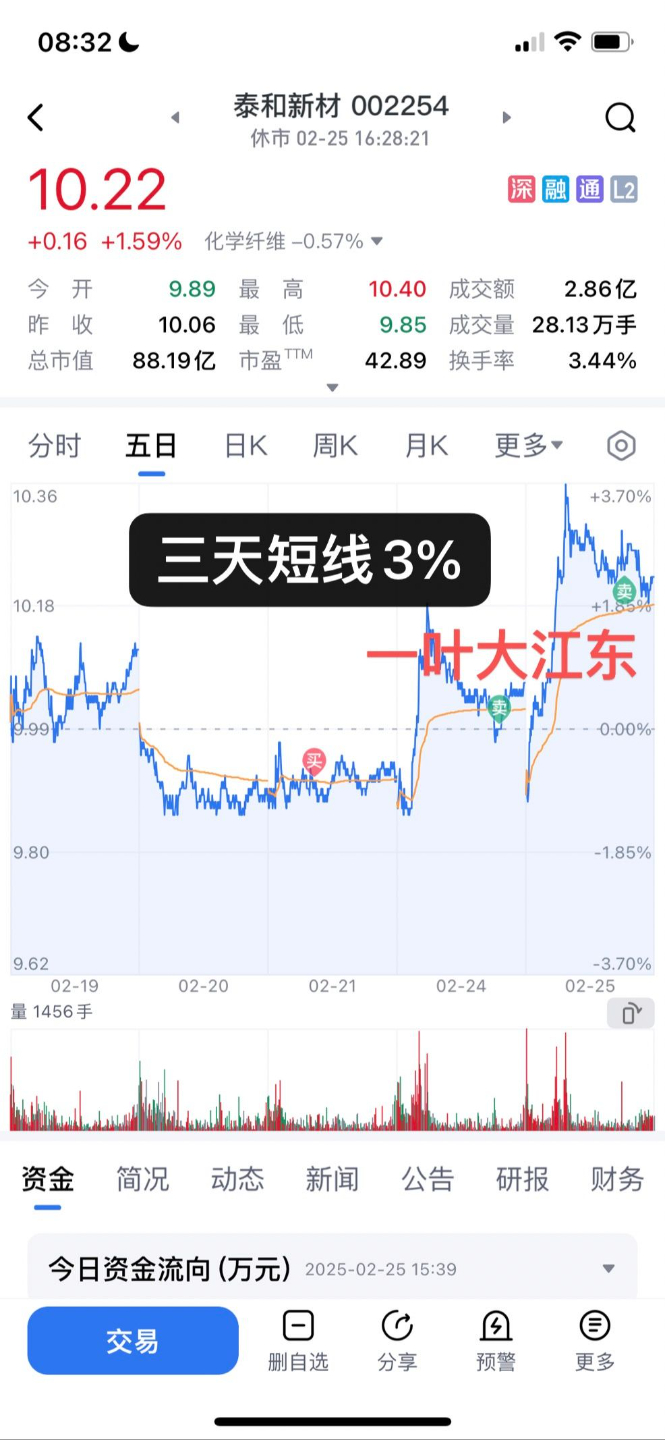Screen dimensions: 665x1440
Task: Open chart settings hexagon icon
Action: 621,446
